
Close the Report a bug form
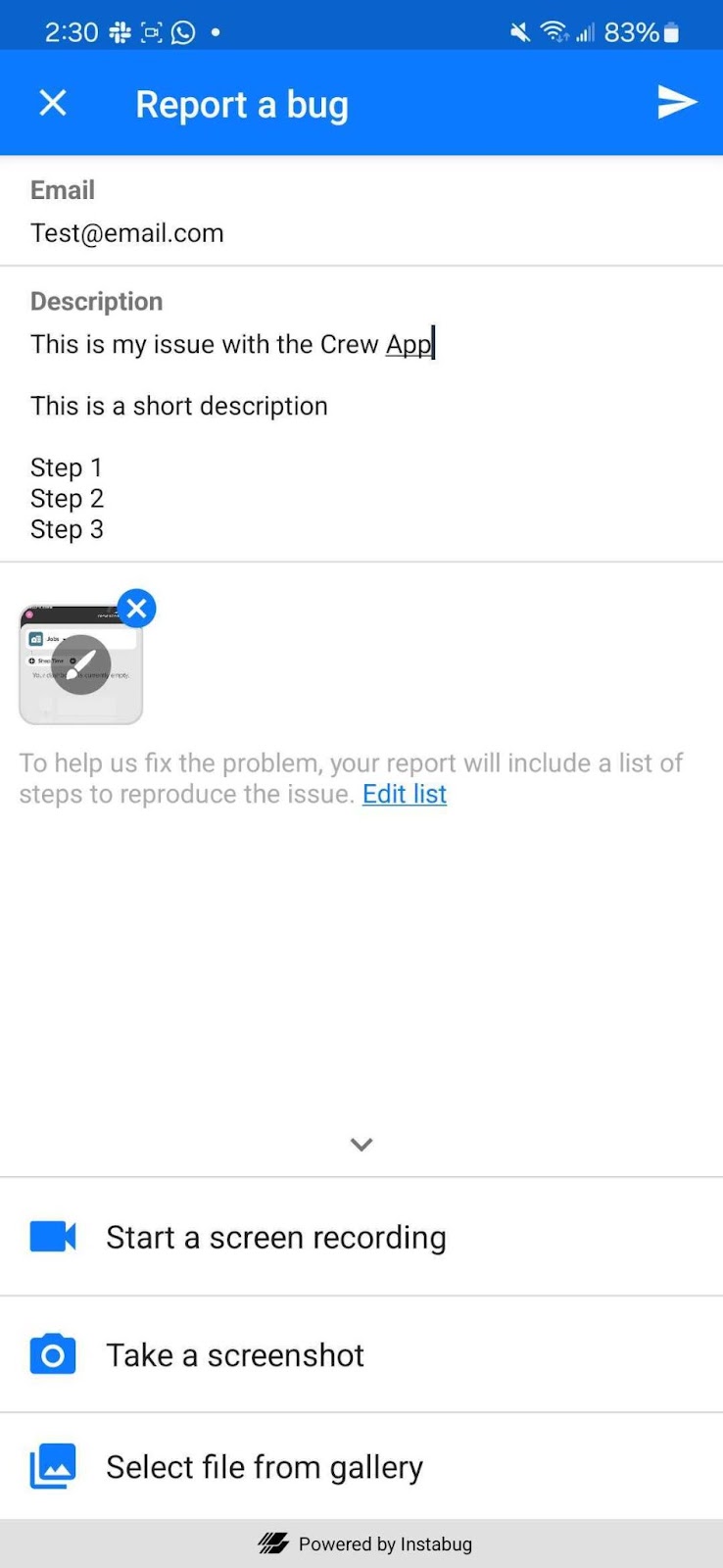coord(53,103)
